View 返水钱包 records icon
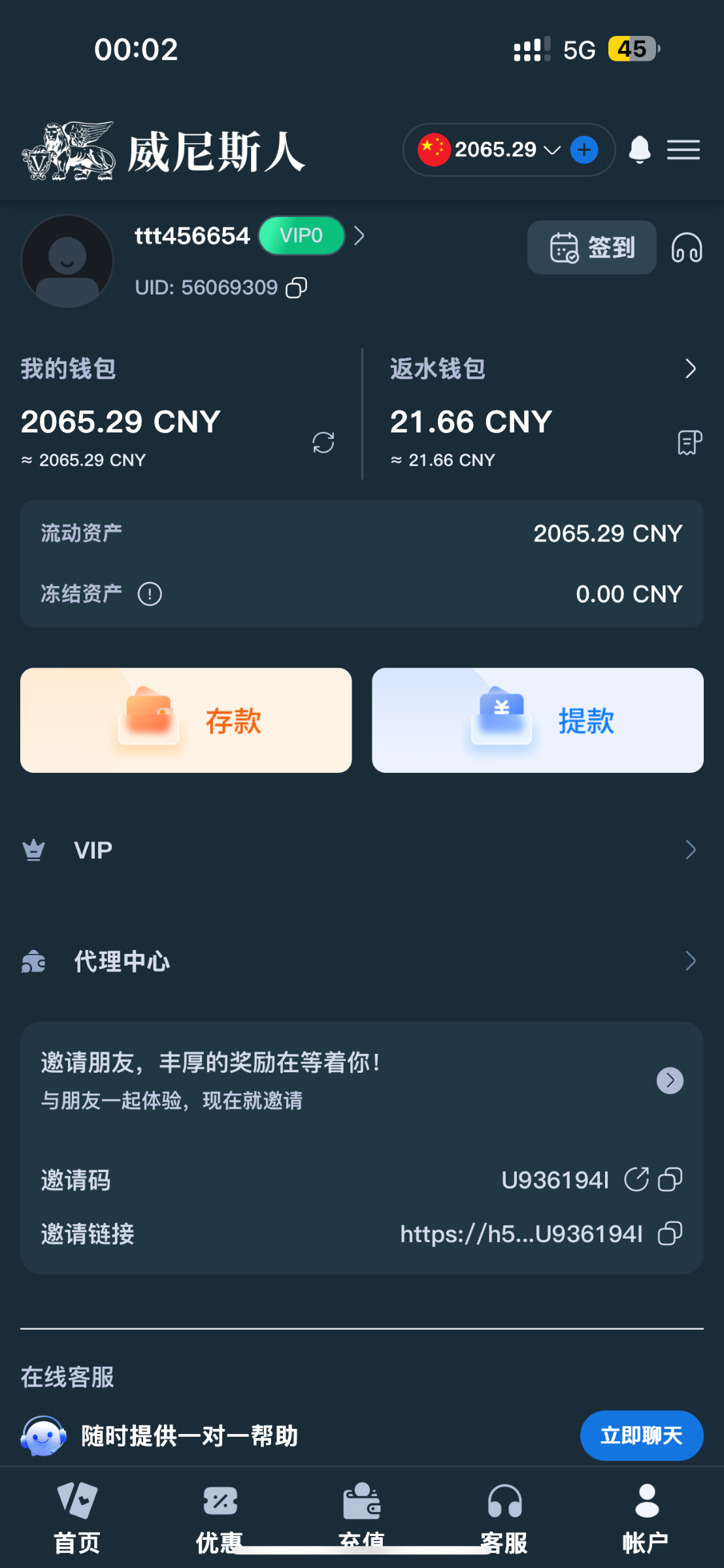 tap(689, 443)
